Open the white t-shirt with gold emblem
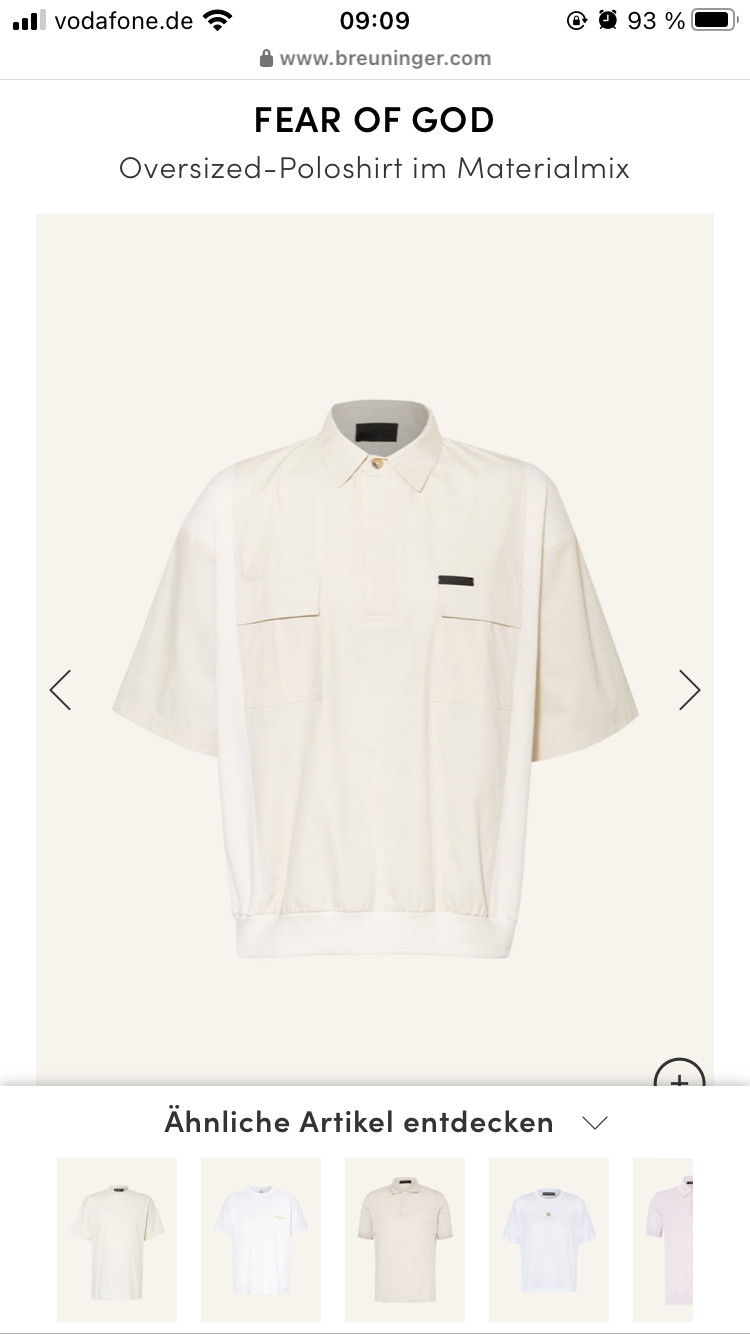The image size is (750, 1334). 549,1240
